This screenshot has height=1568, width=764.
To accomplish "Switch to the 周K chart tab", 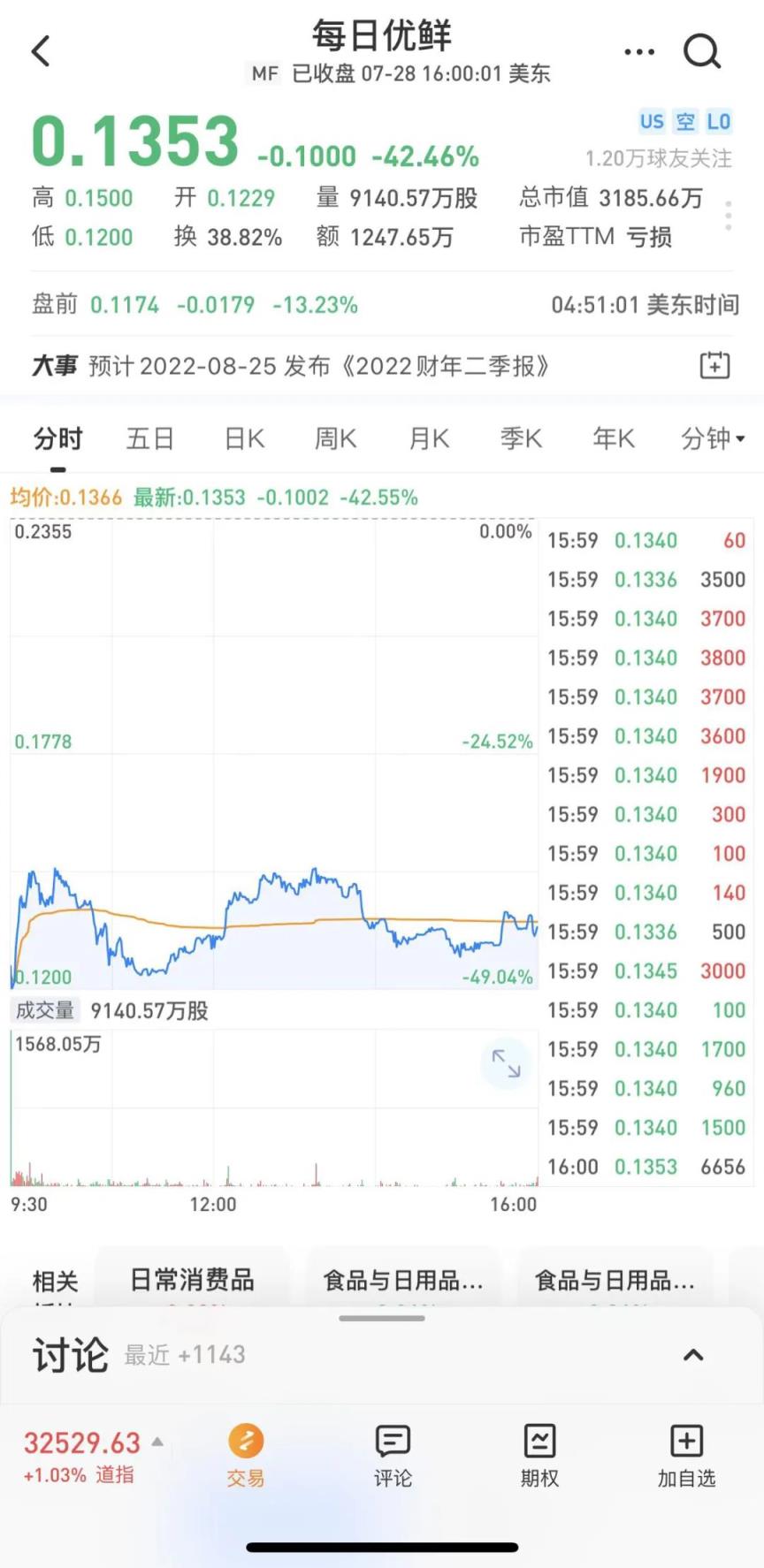I will [x=336, y=438].
